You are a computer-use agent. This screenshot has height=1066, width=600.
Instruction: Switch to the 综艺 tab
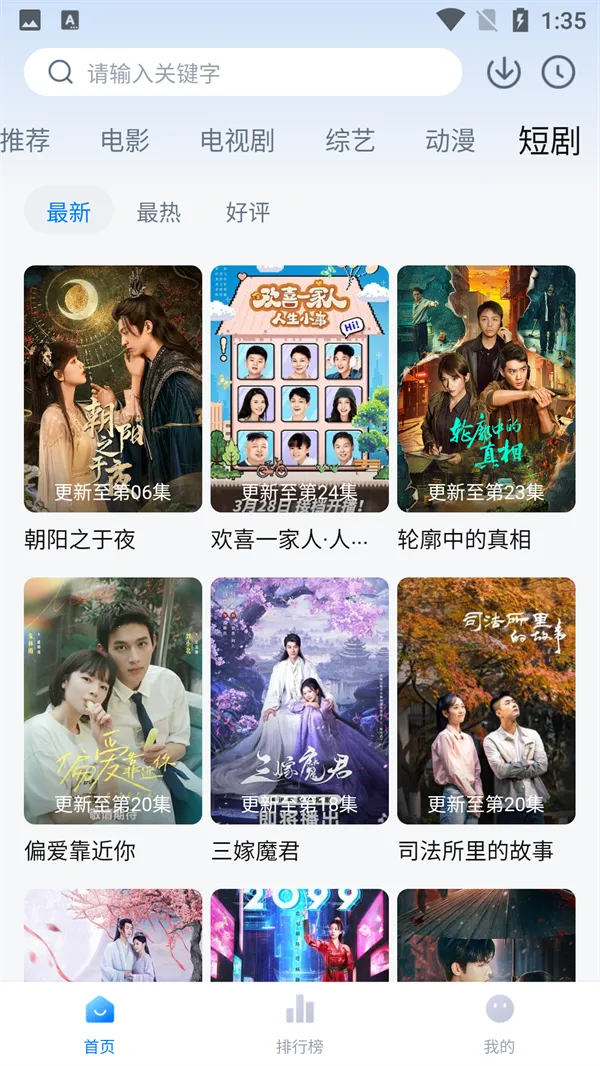pyautogui.click(x=350, y=141)
